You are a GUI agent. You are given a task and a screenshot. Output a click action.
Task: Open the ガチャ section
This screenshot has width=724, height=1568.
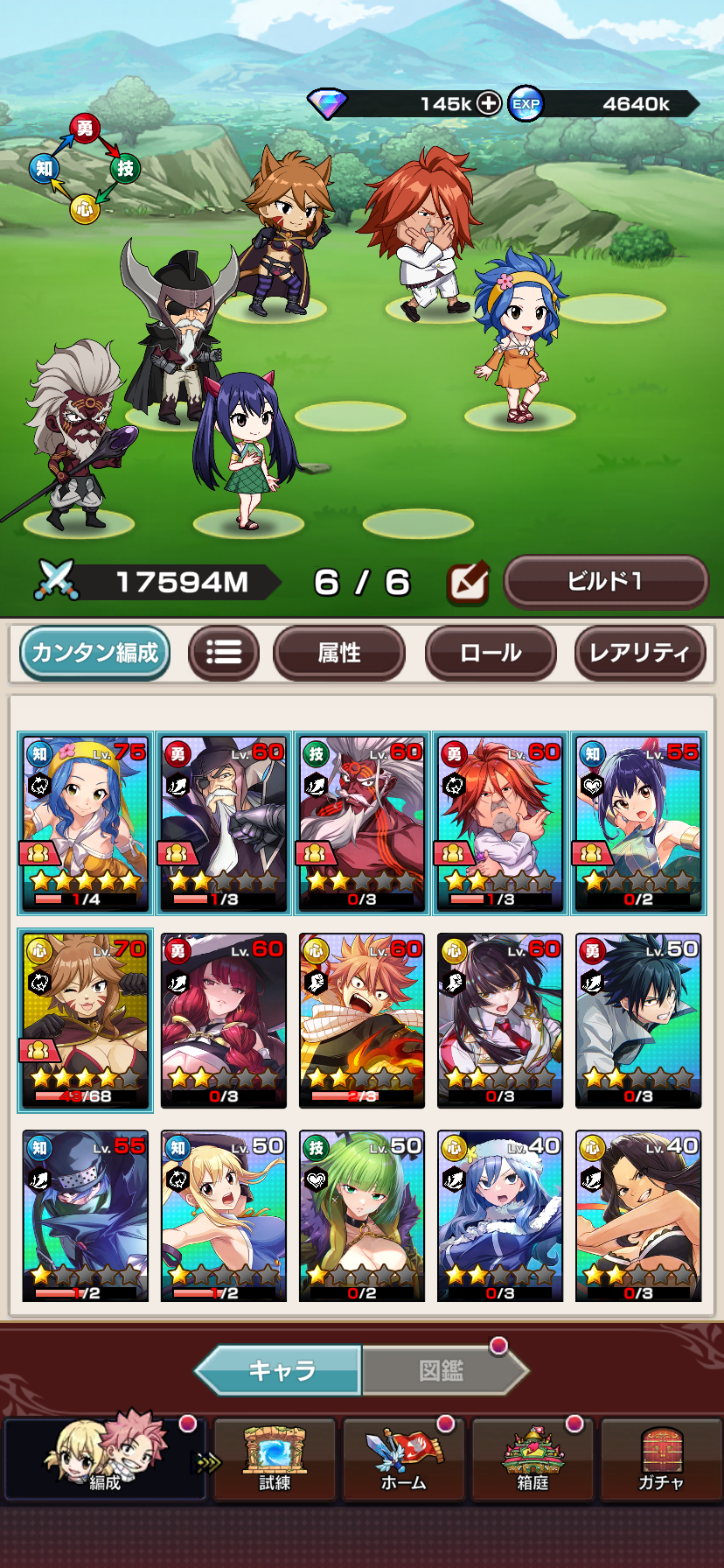pos(661,1460)
